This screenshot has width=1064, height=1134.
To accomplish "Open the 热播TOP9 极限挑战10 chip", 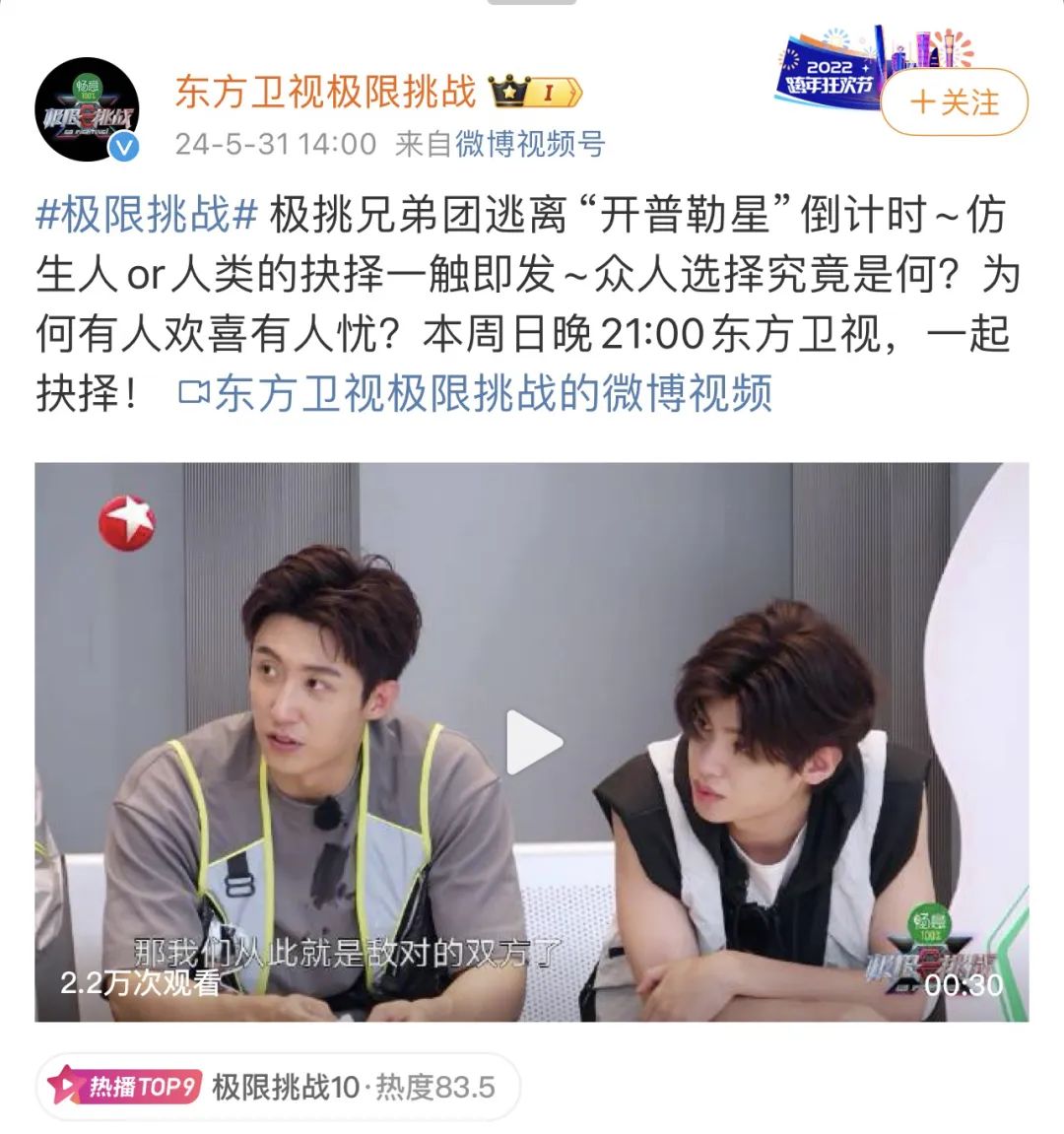I will coord(277,1087).
